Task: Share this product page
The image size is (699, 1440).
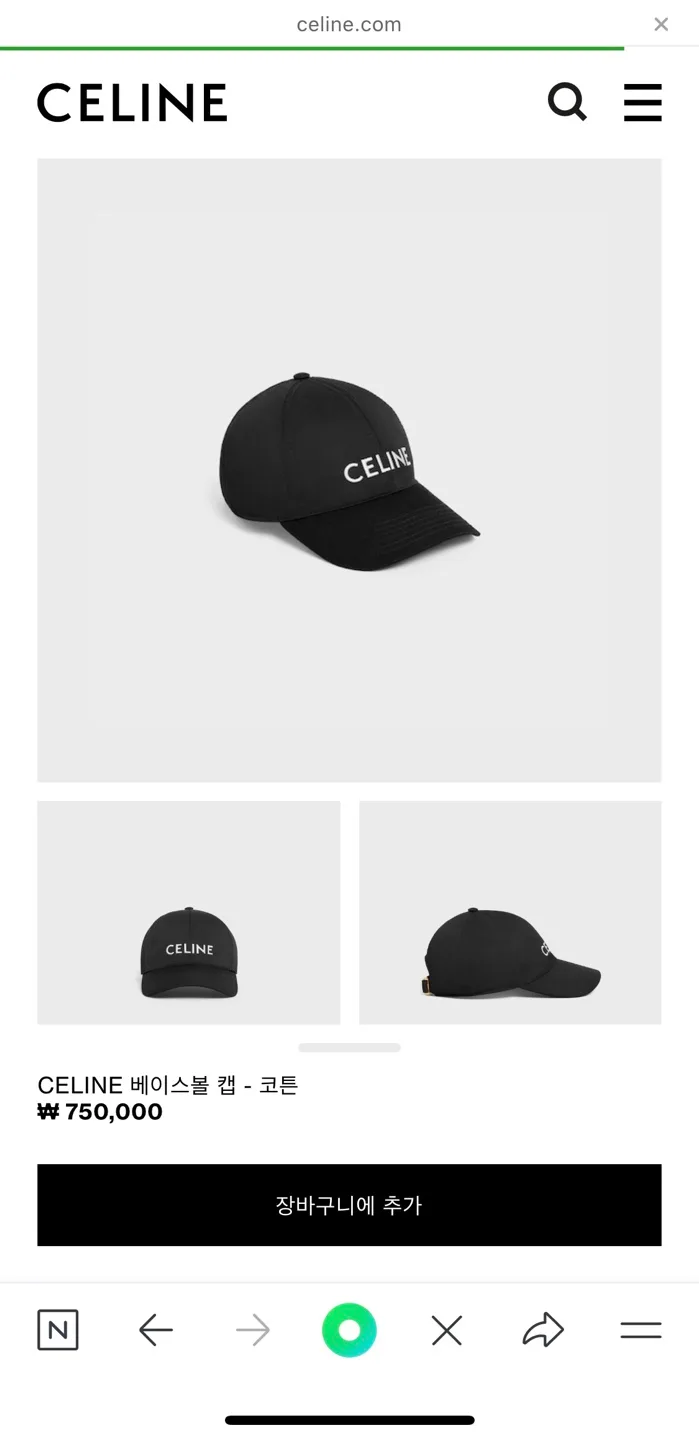Action: coord(543,1330)
